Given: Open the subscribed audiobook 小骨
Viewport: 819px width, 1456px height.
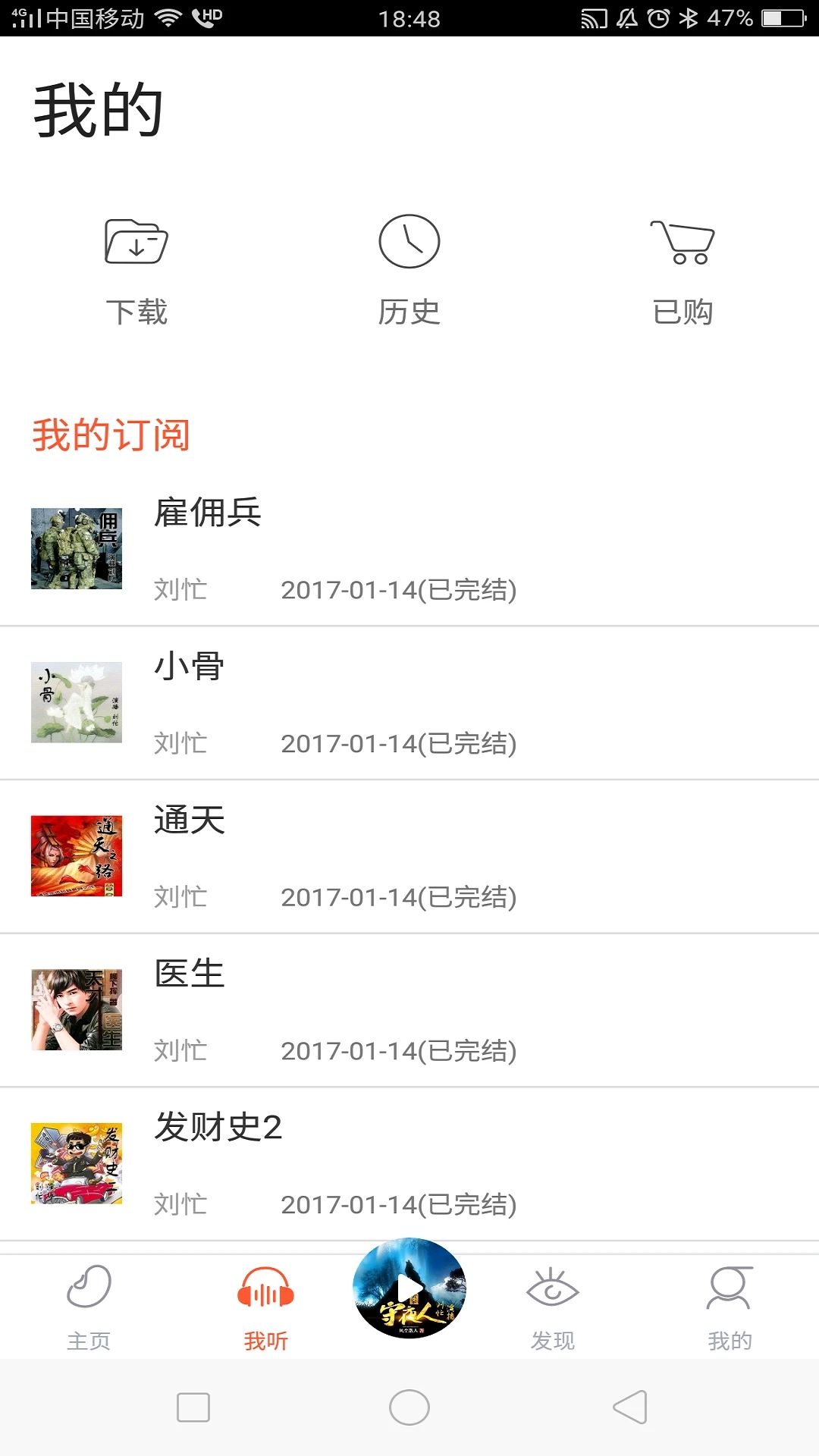Looking at the screenshot, I should pos(409,703).
